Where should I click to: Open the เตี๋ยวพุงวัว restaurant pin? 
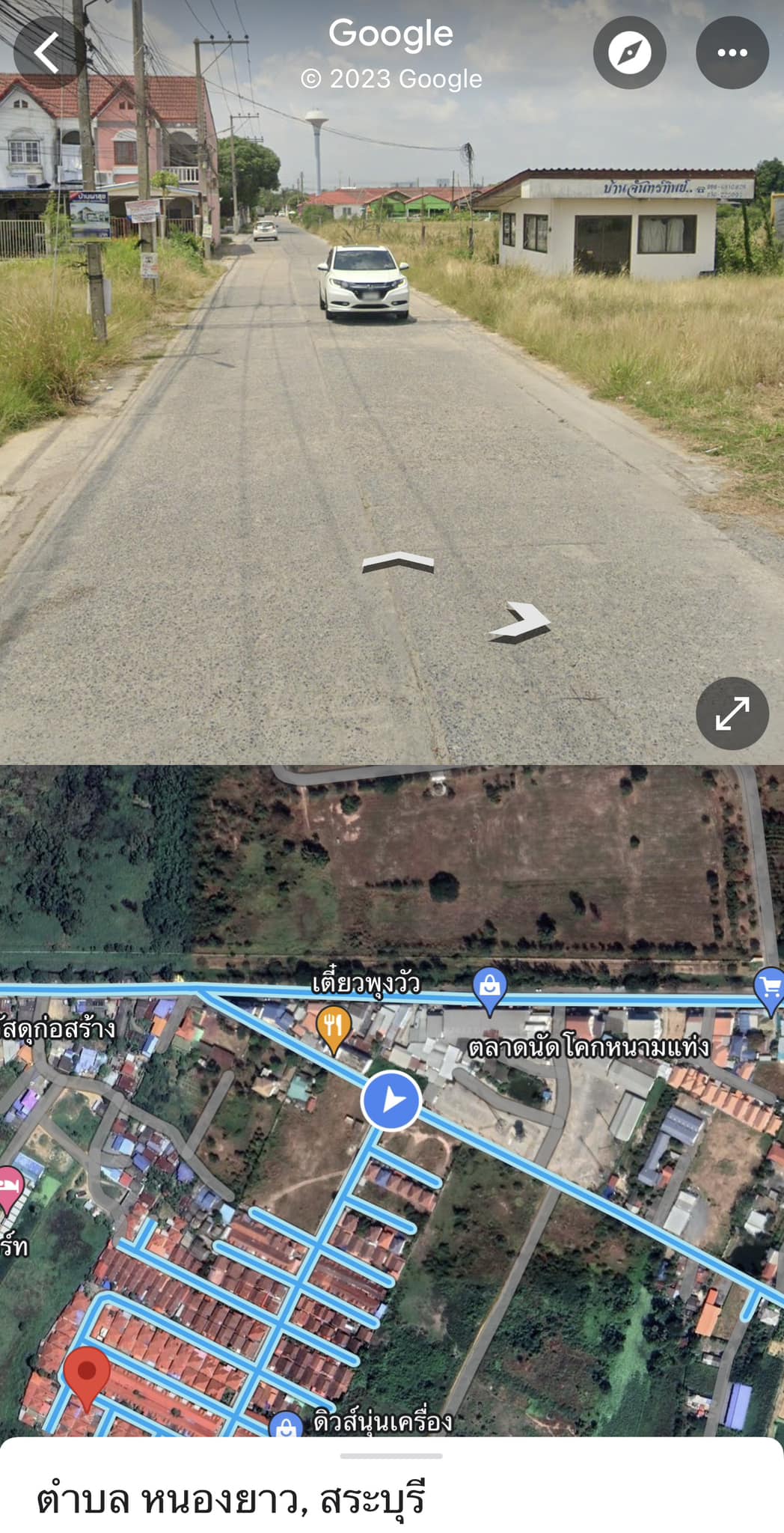click(334, 1025)
